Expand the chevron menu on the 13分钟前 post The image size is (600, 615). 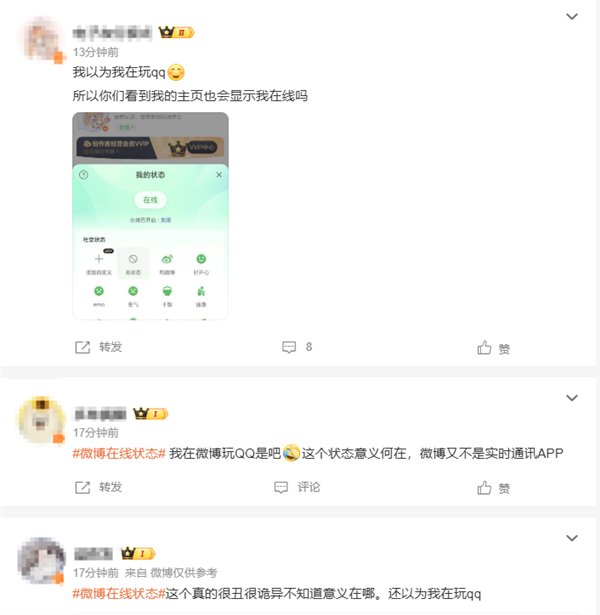572,17
